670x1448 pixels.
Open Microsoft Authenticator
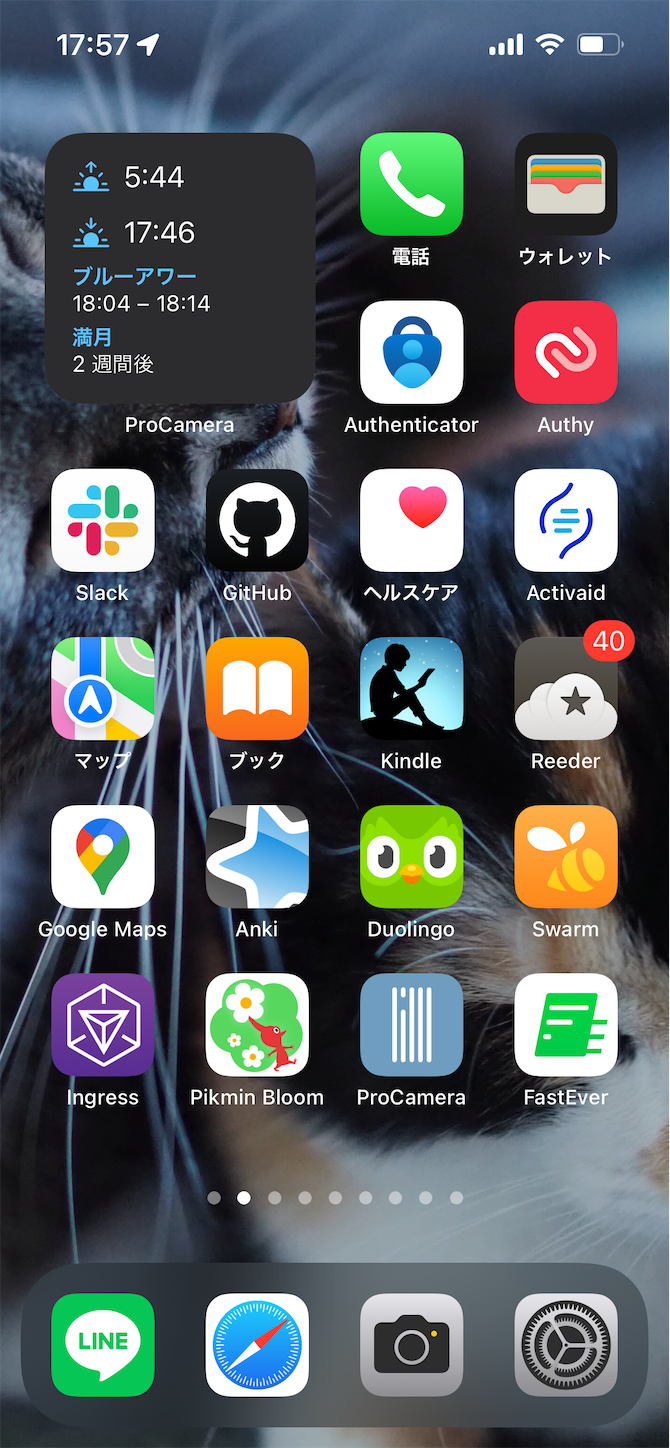pyautogui.click(x=411, y=352)
